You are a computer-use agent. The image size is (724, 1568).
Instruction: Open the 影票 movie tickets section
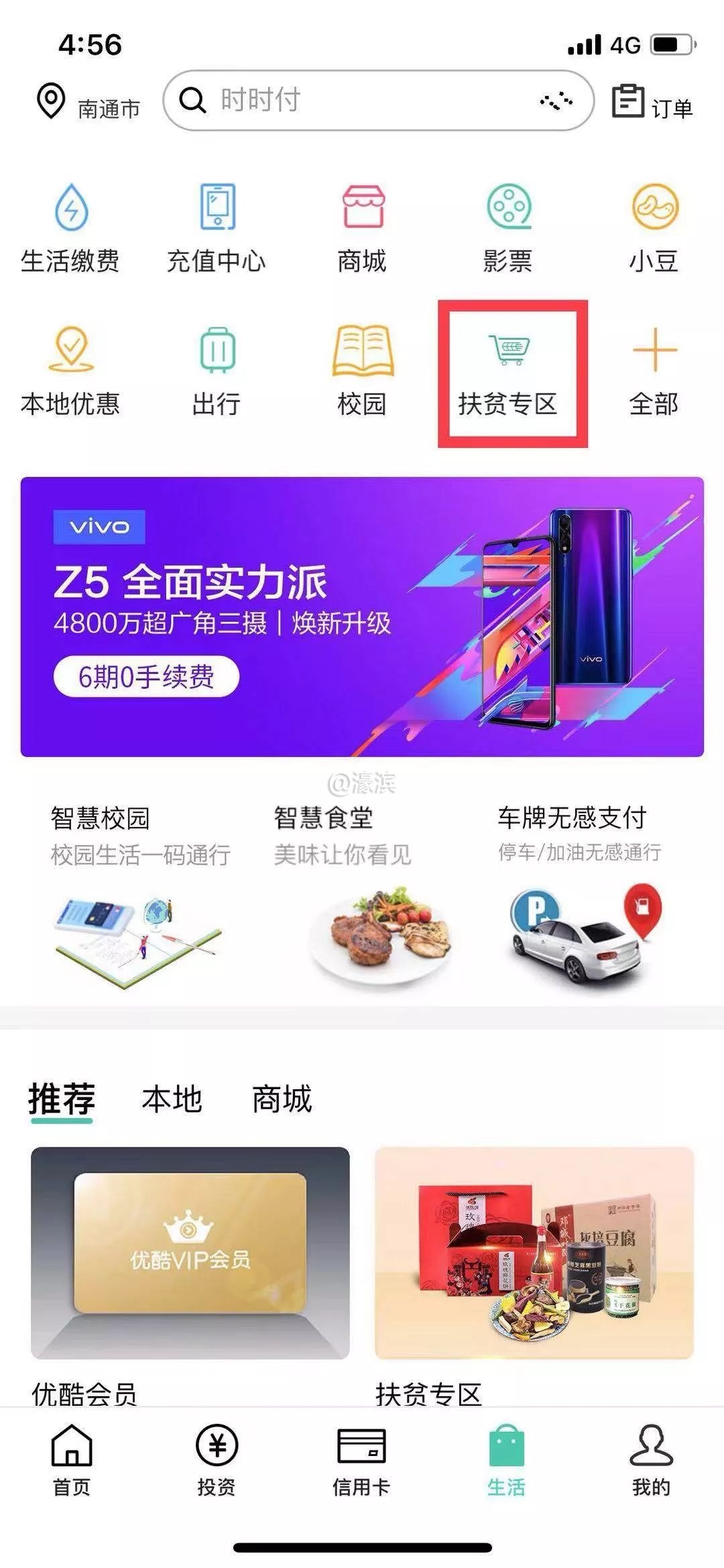click(508, 228)
